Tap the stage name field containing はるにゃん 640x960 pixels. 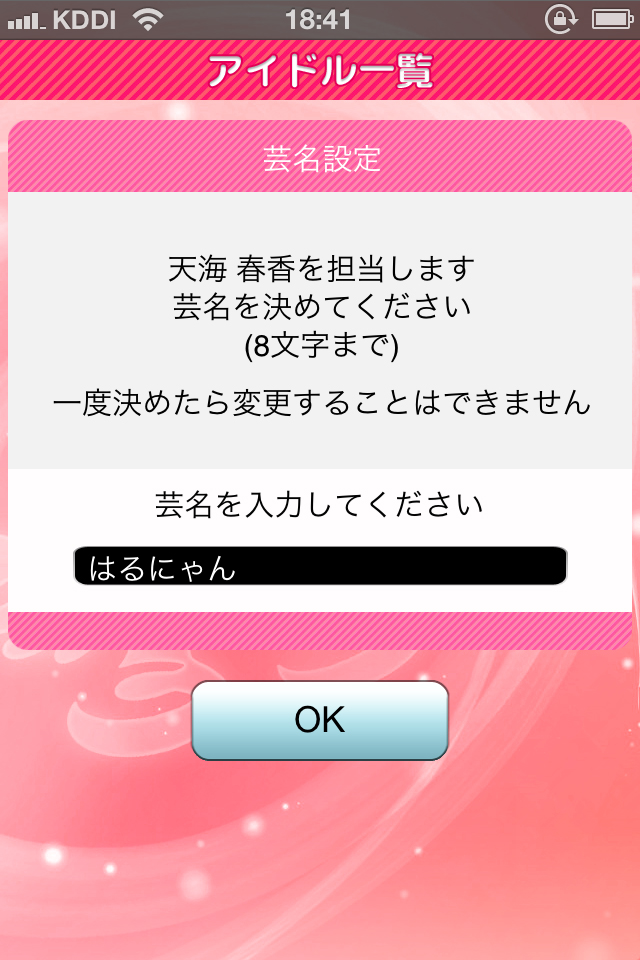pos(320,566)
